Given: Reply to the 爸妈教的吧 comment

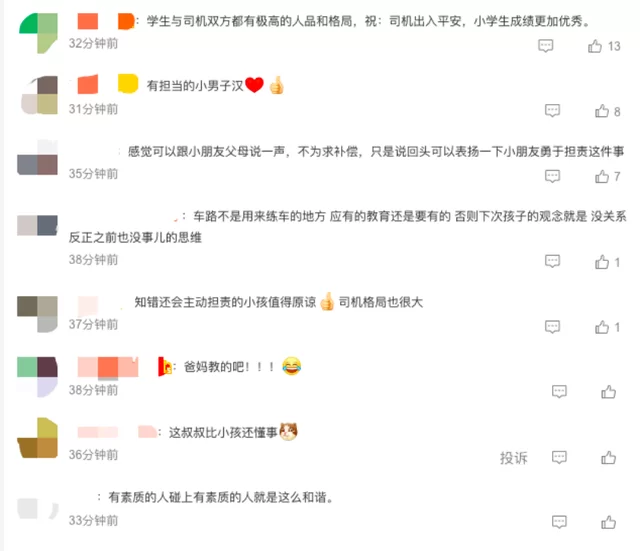Looking at the screenshot, I should [x=560, y=392].
